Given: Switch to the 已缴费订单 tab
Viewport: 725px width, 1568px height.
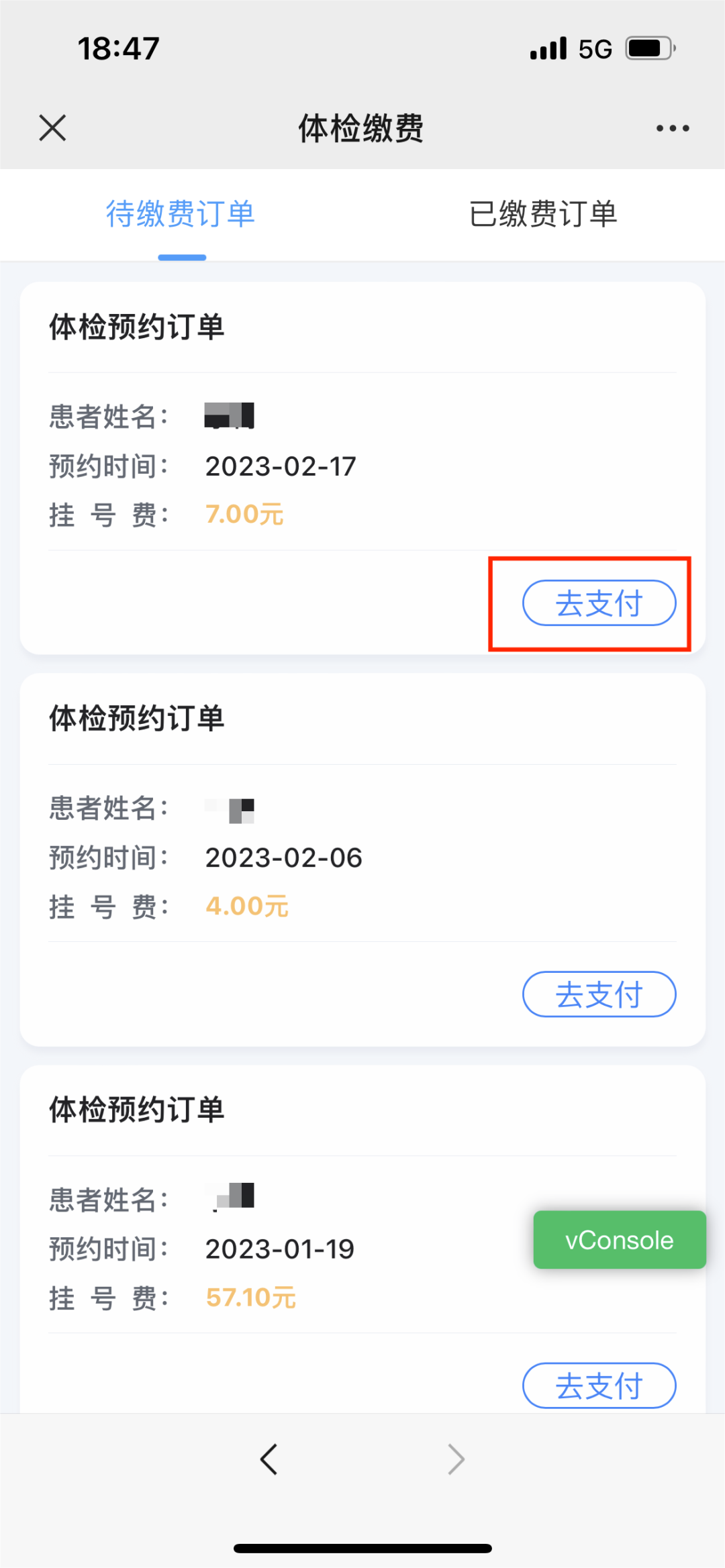Looking at the screenshot, I should [542, 214].
